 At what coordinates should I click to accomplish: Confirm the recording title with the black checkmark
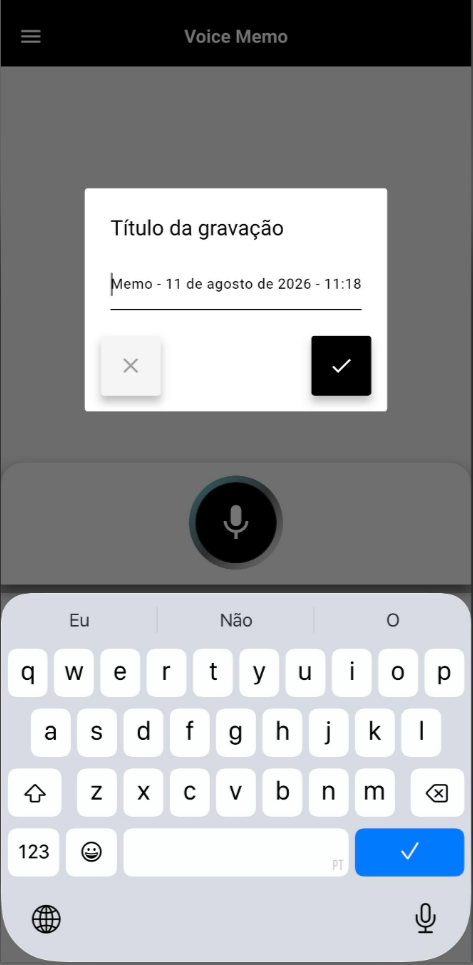point(341,366)
